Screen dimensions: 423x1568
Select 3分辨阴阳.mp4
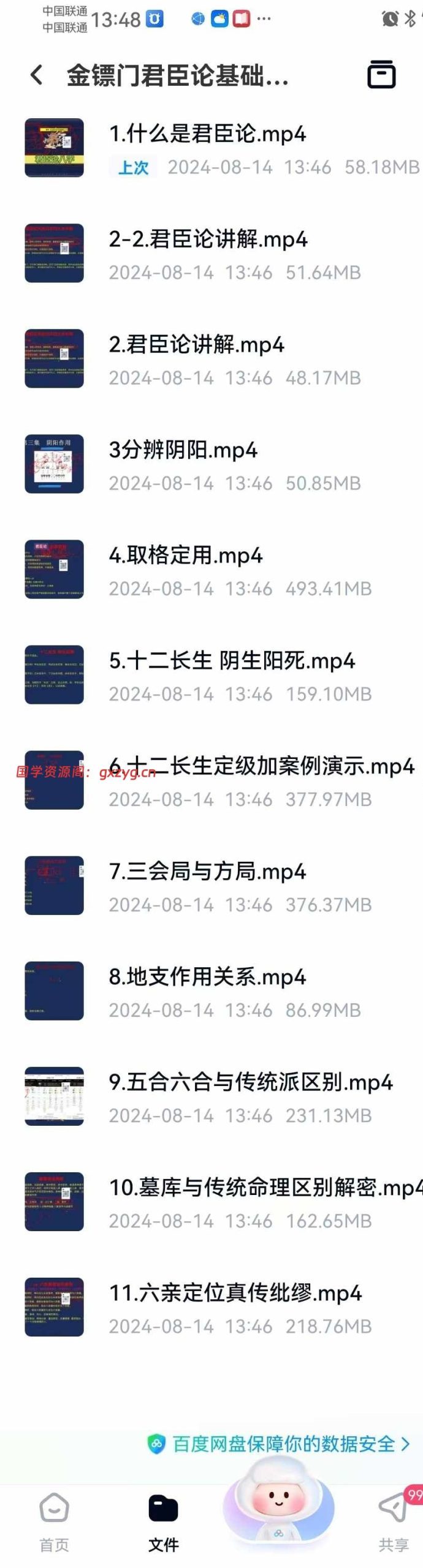coord(183,450)
